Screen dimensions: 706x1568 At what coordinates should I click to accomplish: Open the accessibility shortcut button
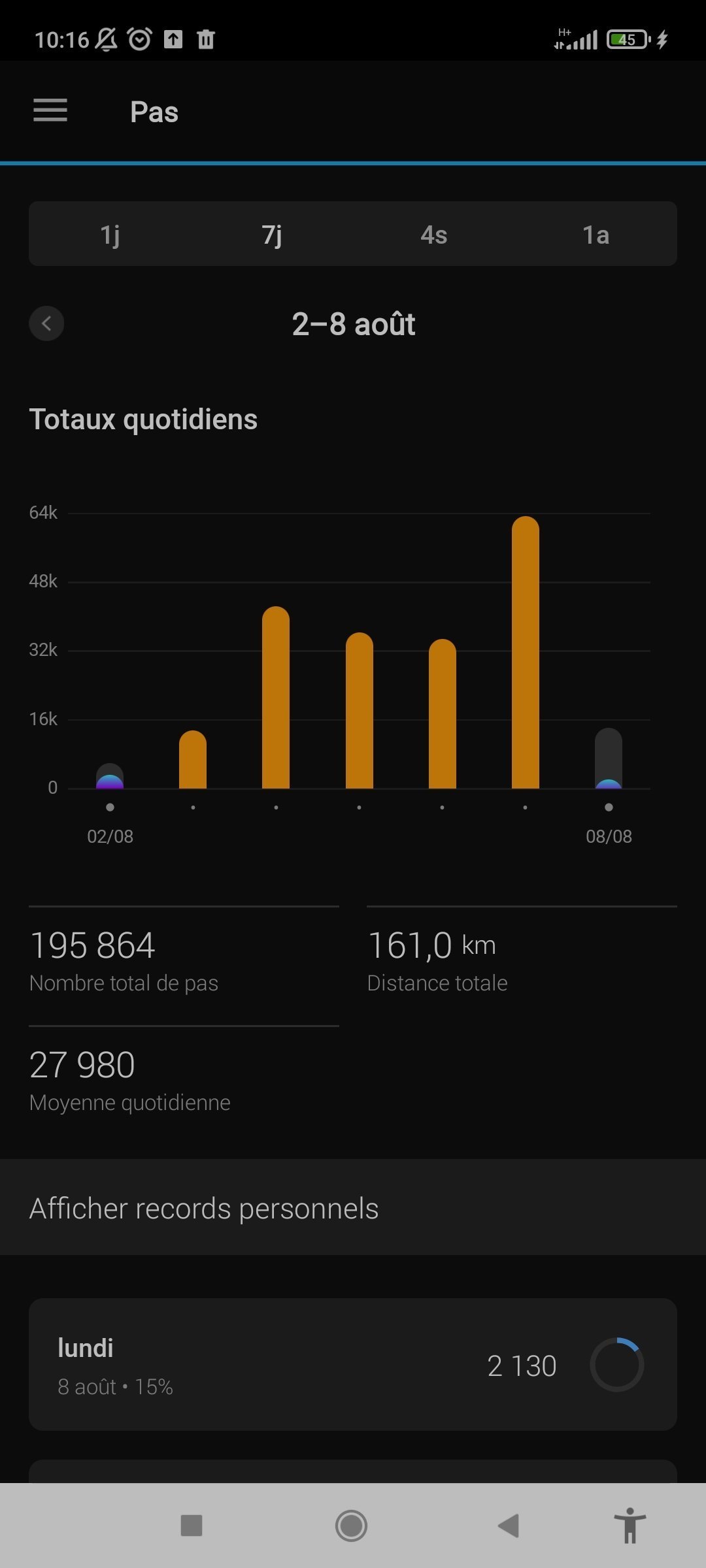[x=630, y=1526]
